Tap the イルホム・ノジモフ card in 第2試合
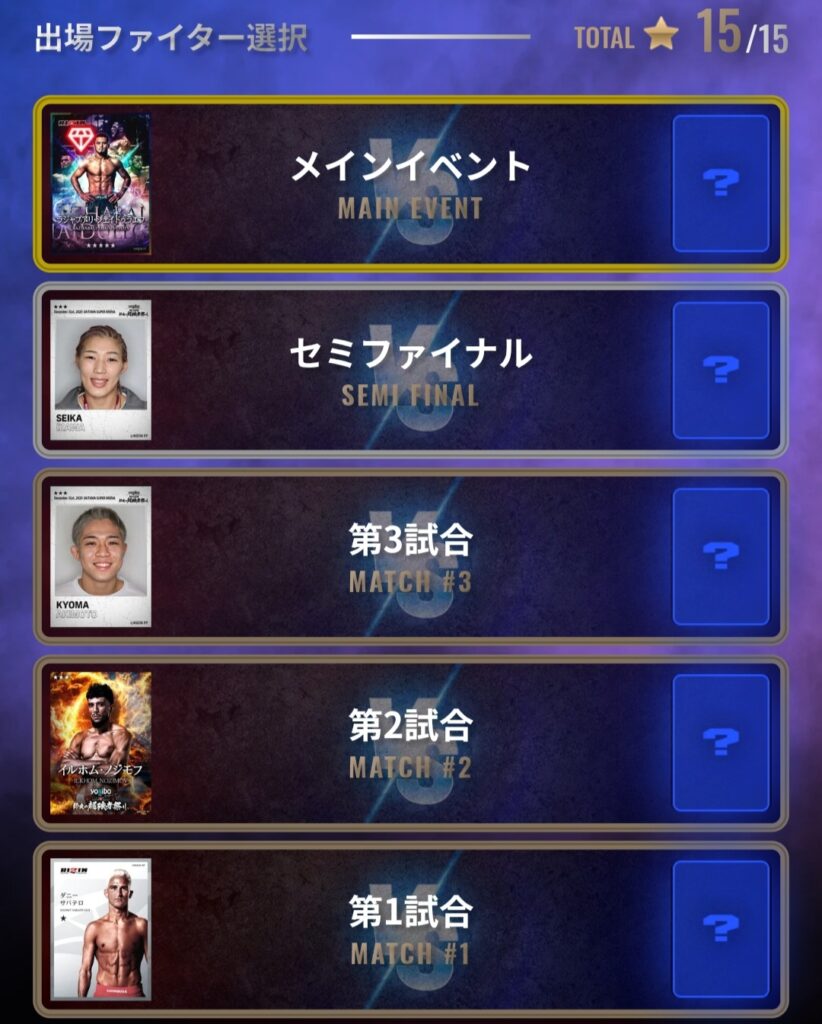Screen dimensions: 822x1024 pyautogui.click(x=100, y=742)
